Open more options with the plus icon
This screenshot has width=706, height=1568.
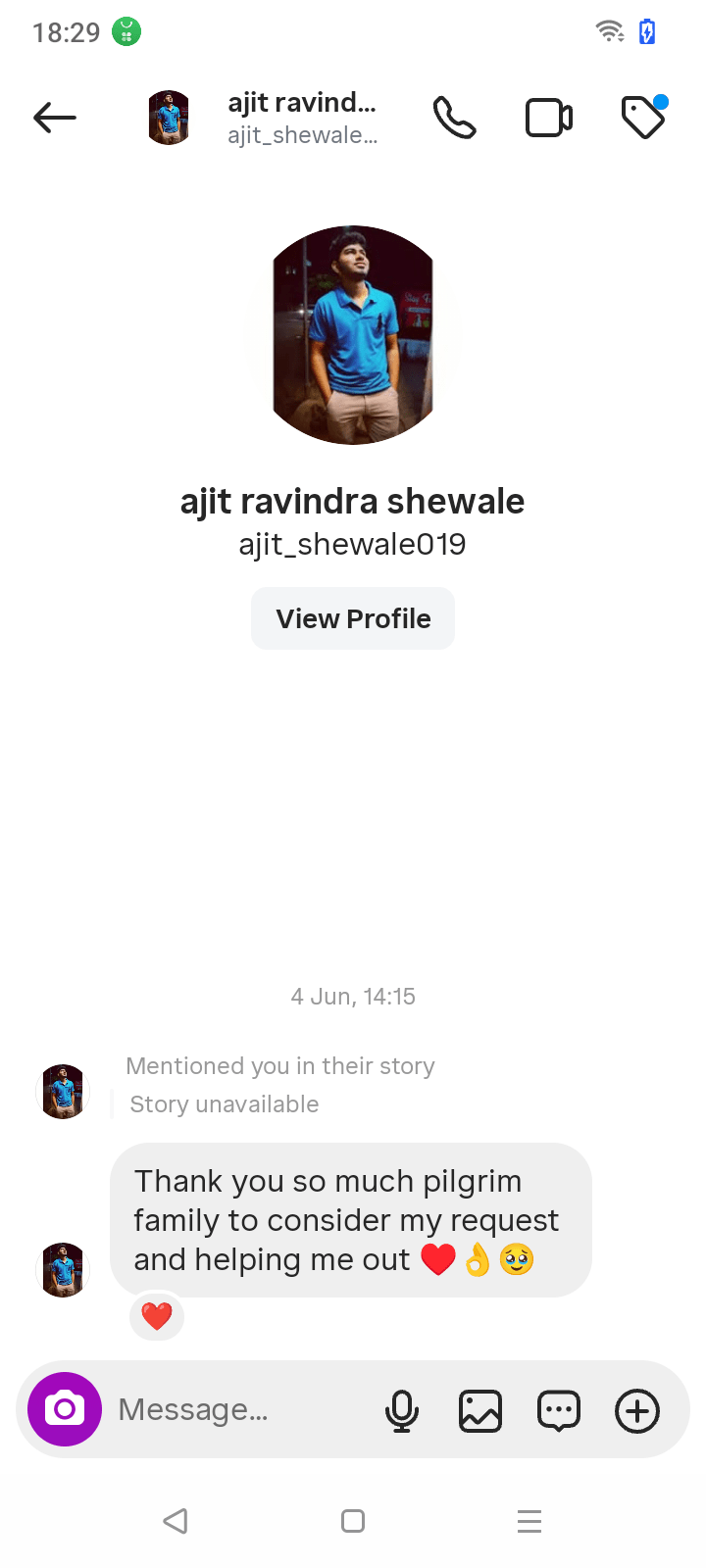[637, 1411]
